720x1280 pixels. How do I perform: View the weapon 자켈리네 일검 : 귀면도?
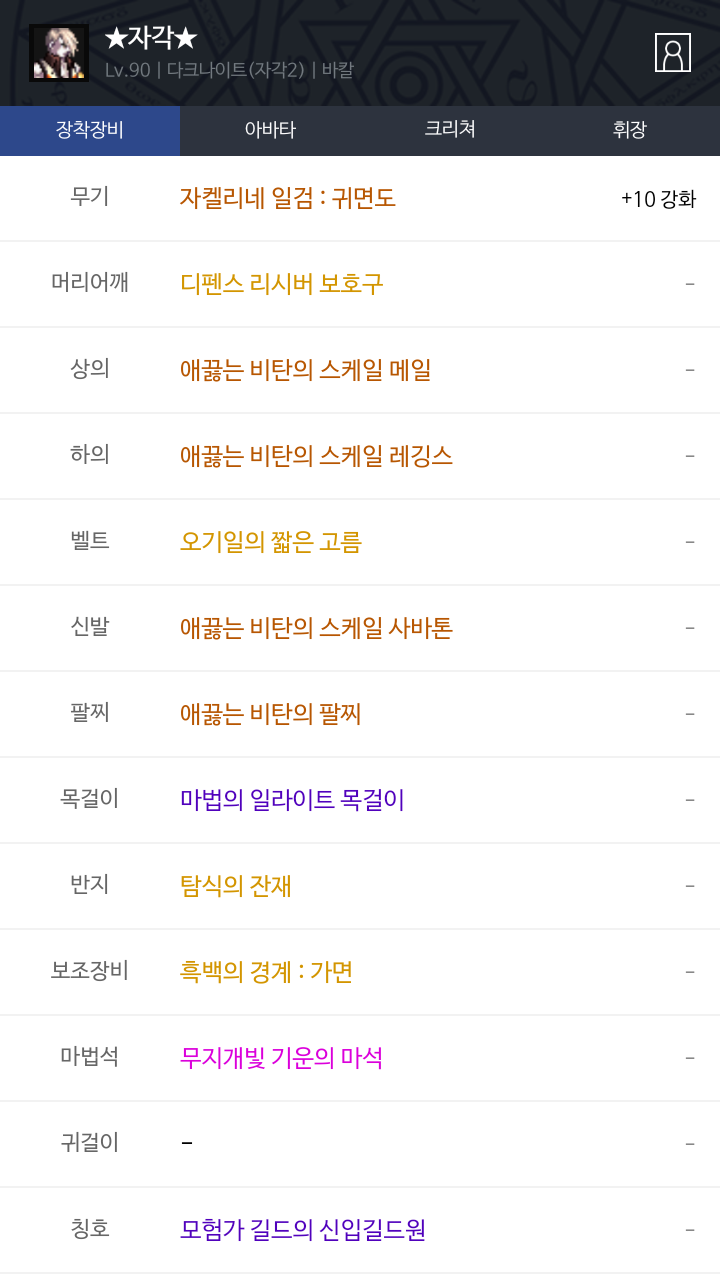point(288,198)
